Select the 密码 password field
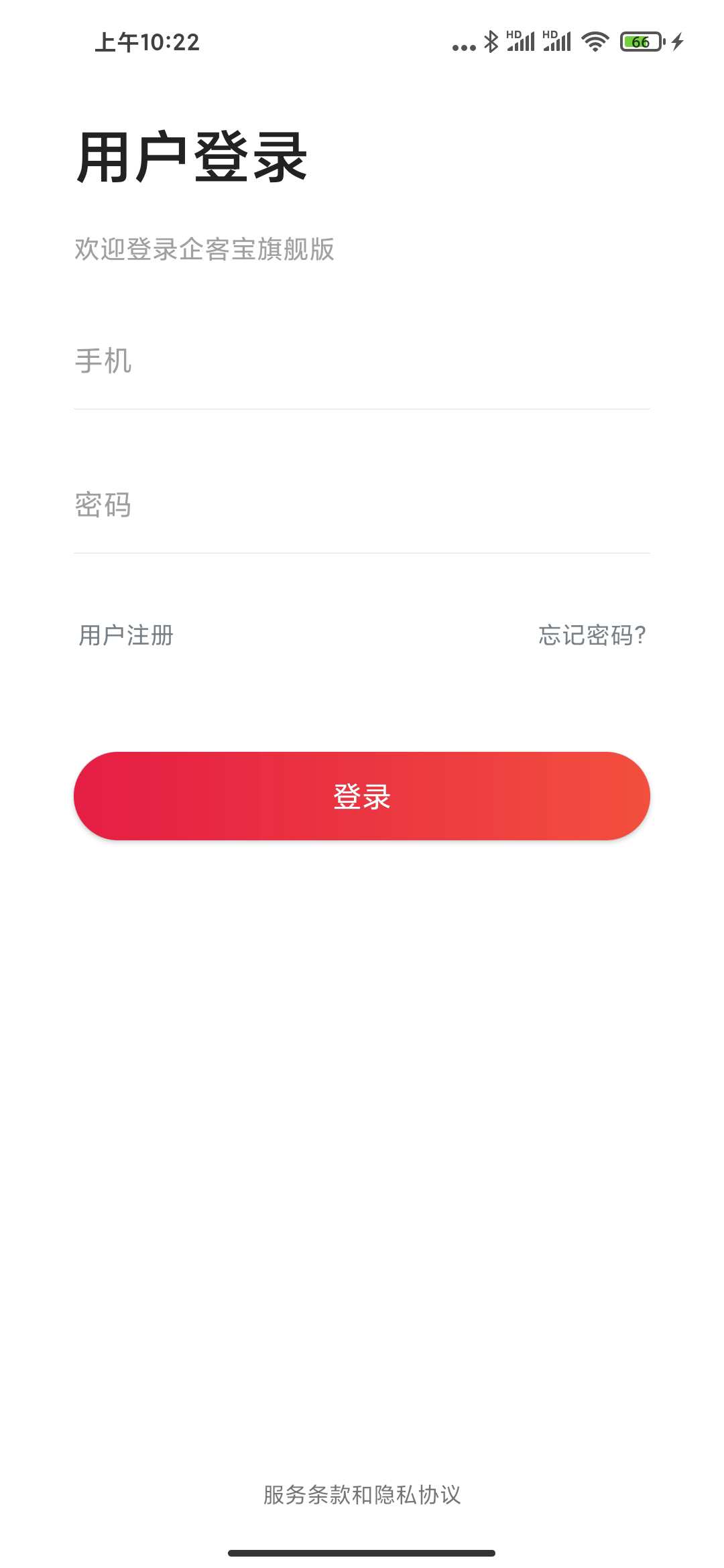The height and width of the screenshot is (1568, 724). [362, 508]
